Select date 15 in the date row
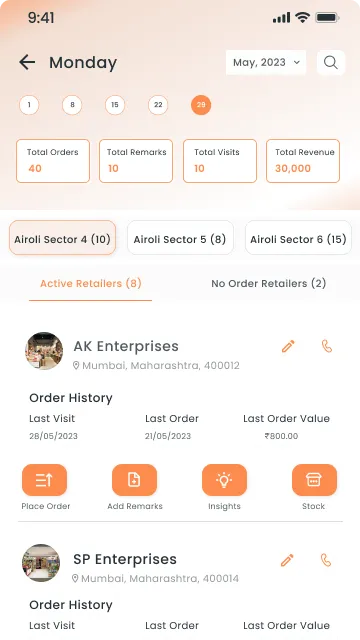 point(115,105)
